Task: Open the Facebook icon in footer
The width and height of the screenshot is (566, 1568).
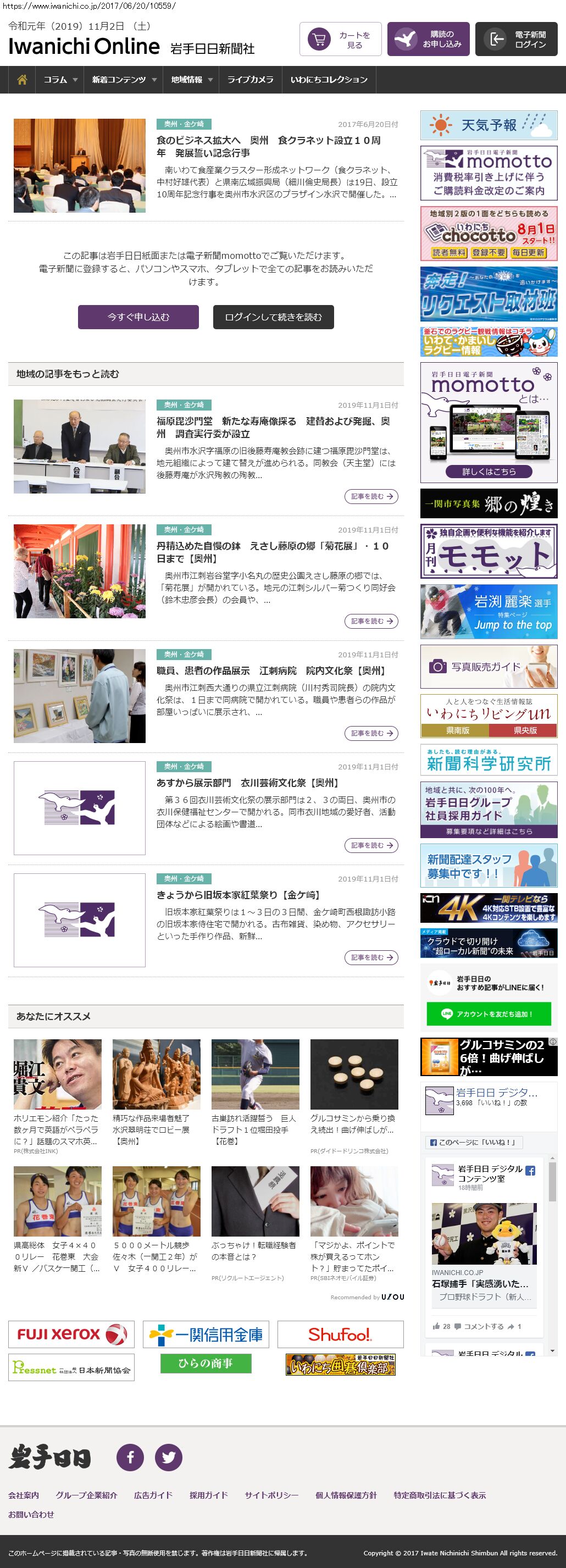Action: (x=130, y=1457)
